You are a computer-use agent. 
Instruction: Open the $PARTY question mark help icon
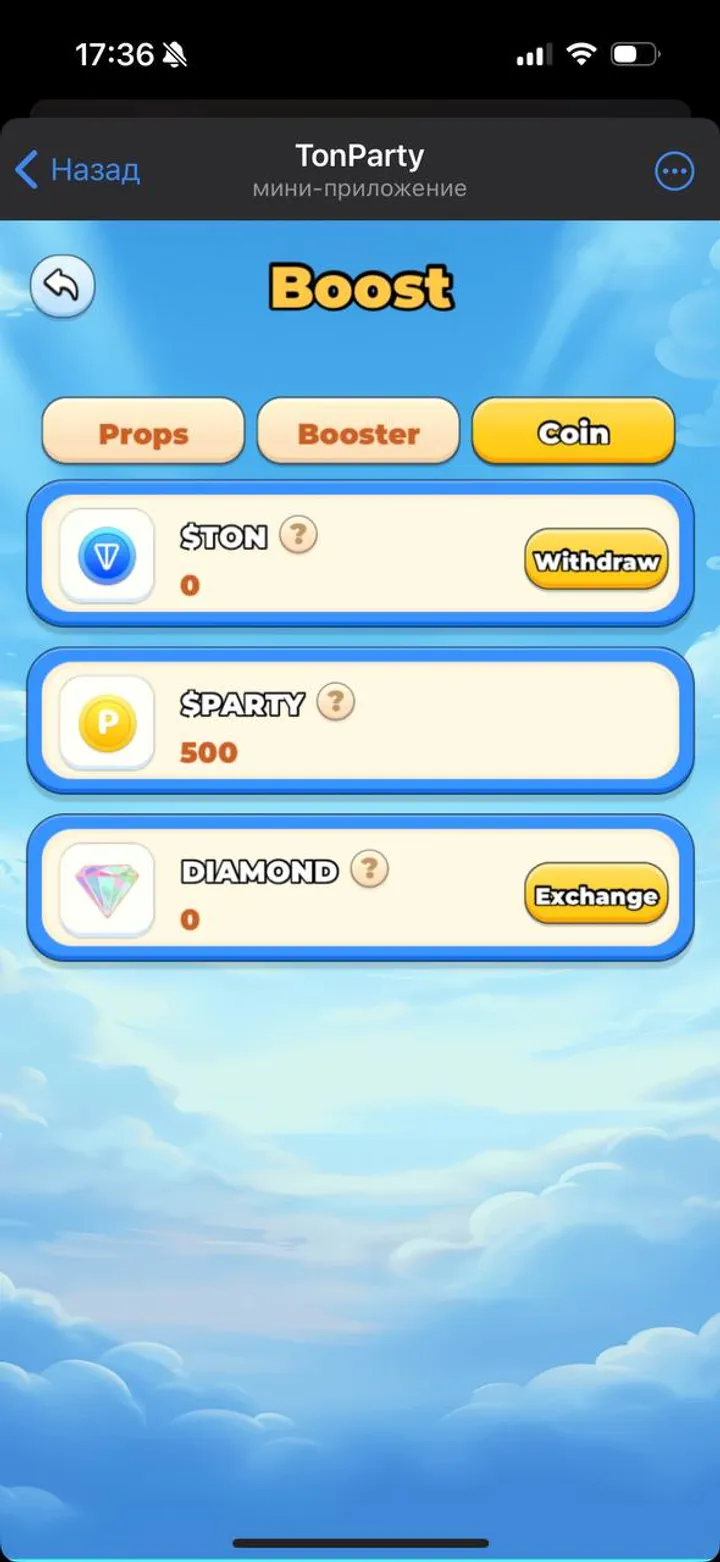(337, 703)
